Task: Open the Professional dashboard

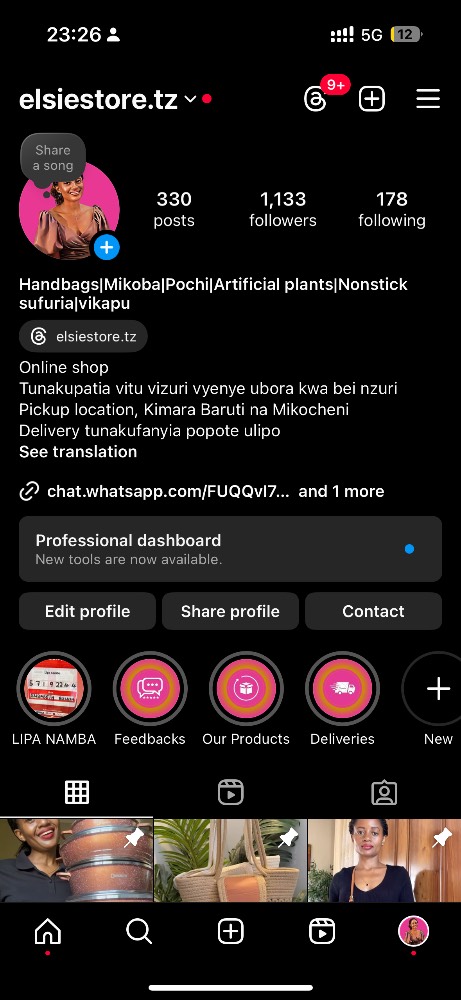Action: point(230,548)
